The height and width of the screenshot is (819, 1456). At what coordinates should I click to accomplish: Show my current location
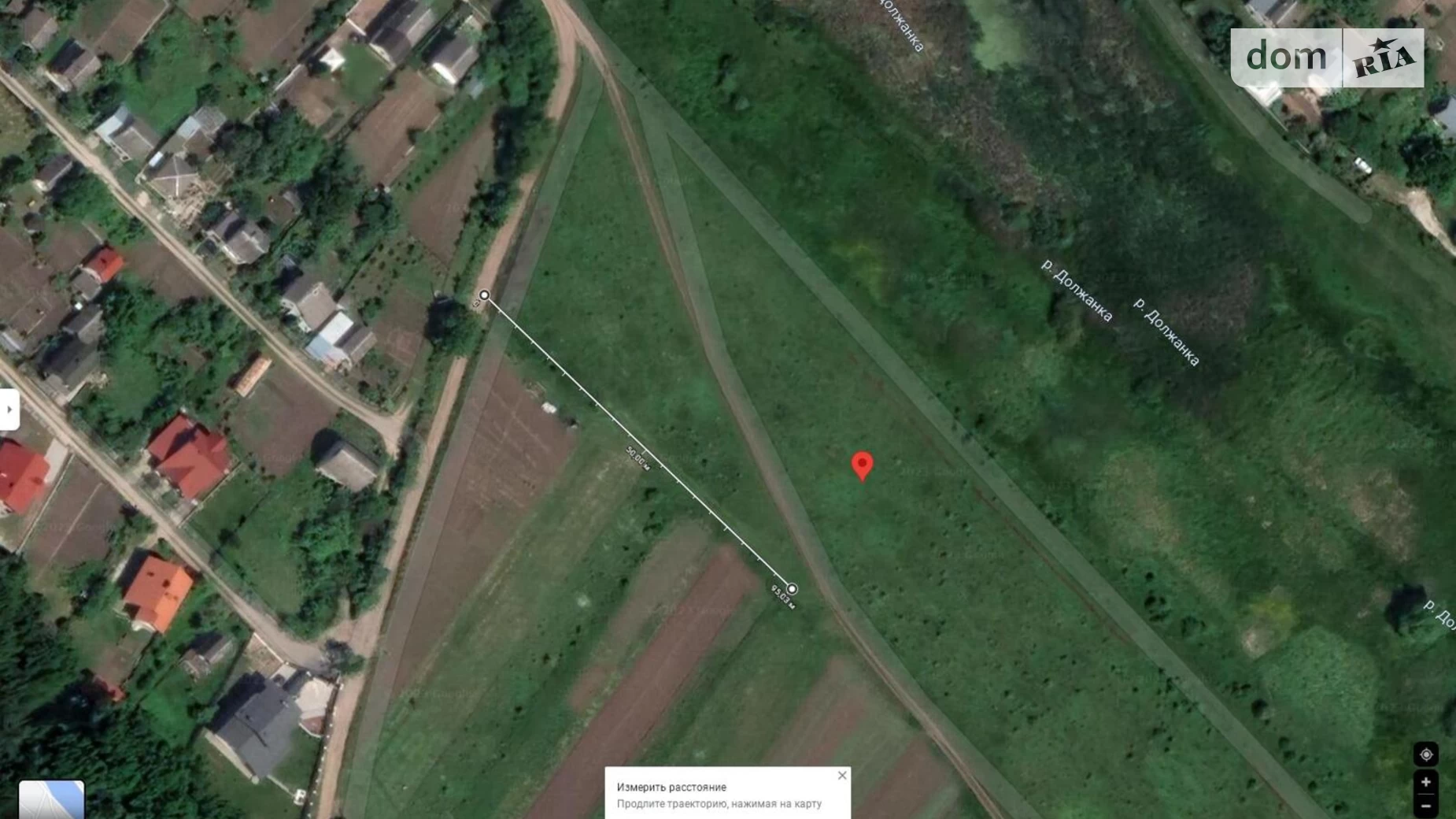[x=1425, y=754]
